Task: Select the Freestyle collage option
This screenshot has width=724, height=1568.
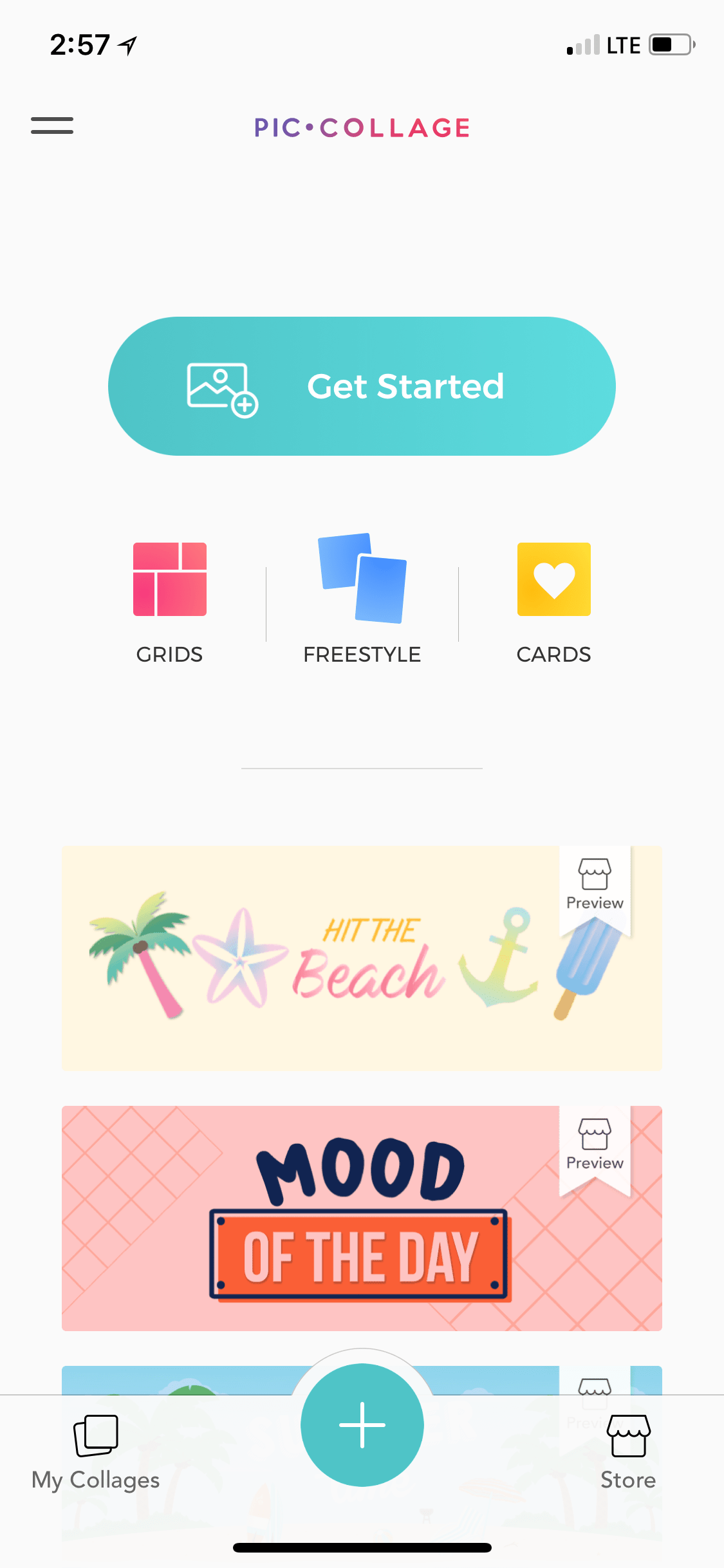Action: [x=362, y=600]
